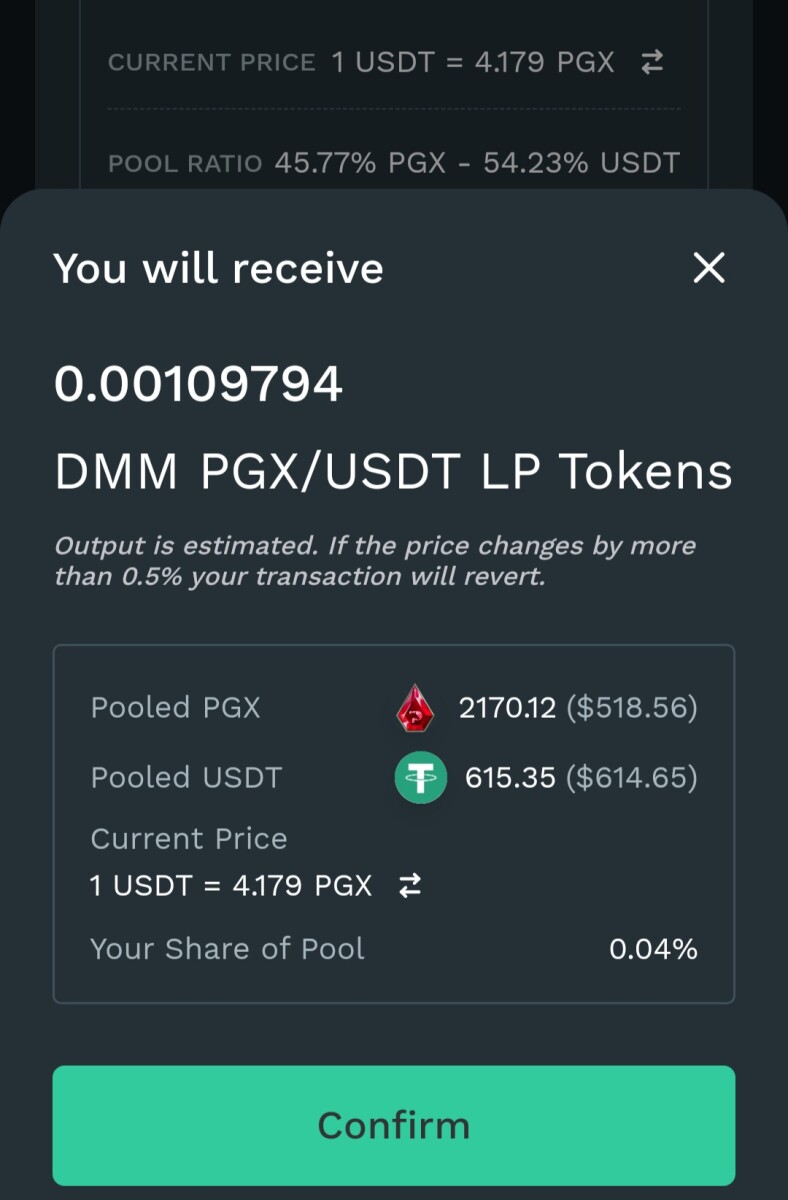Image resolution: width=788 pixels, height=1200 pixels.
Task: Click the DMM PGX/USDT LP Tokens heading
Action: pyautogui.click(x=394, y=470)
